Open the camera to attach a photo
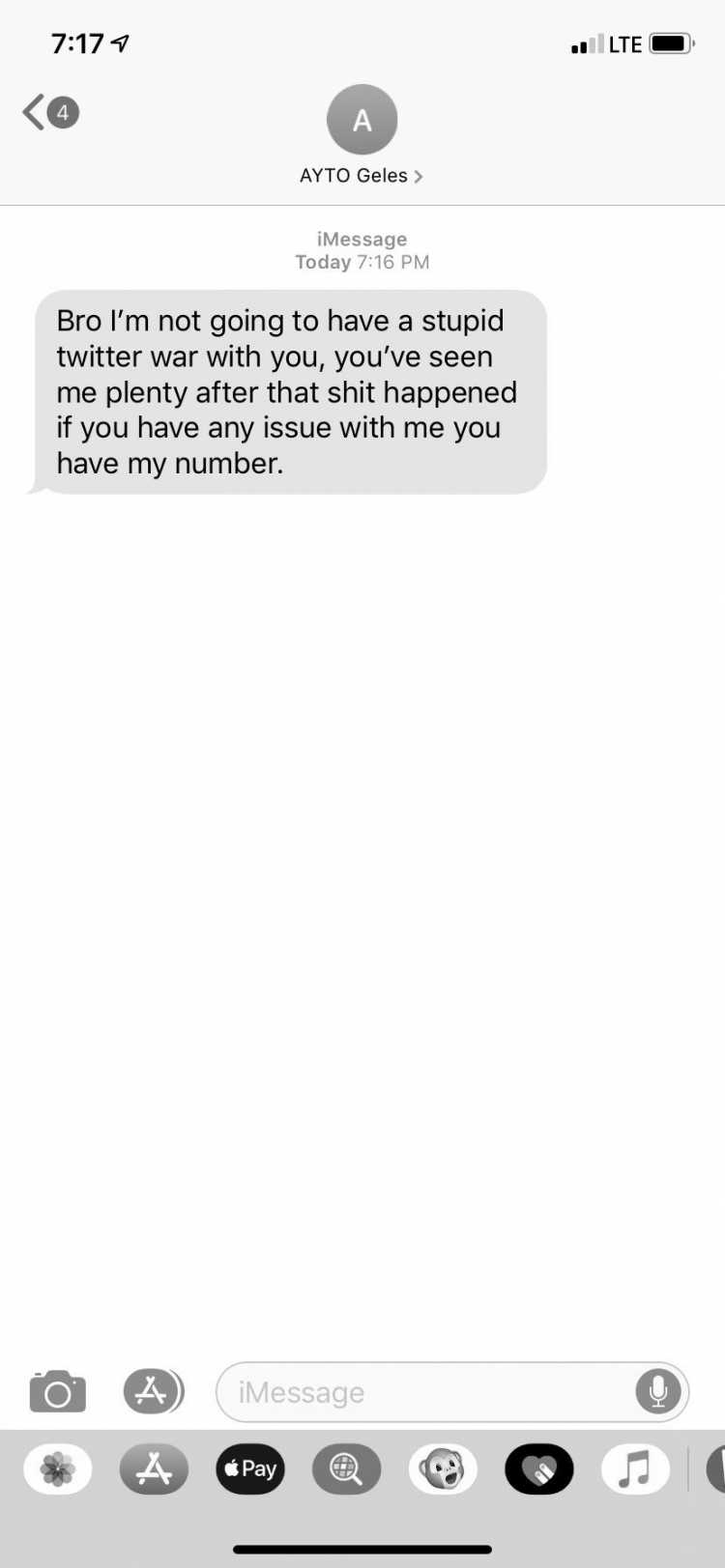This screenshot has width=725, height=1568. click(x=58, y=1392)
